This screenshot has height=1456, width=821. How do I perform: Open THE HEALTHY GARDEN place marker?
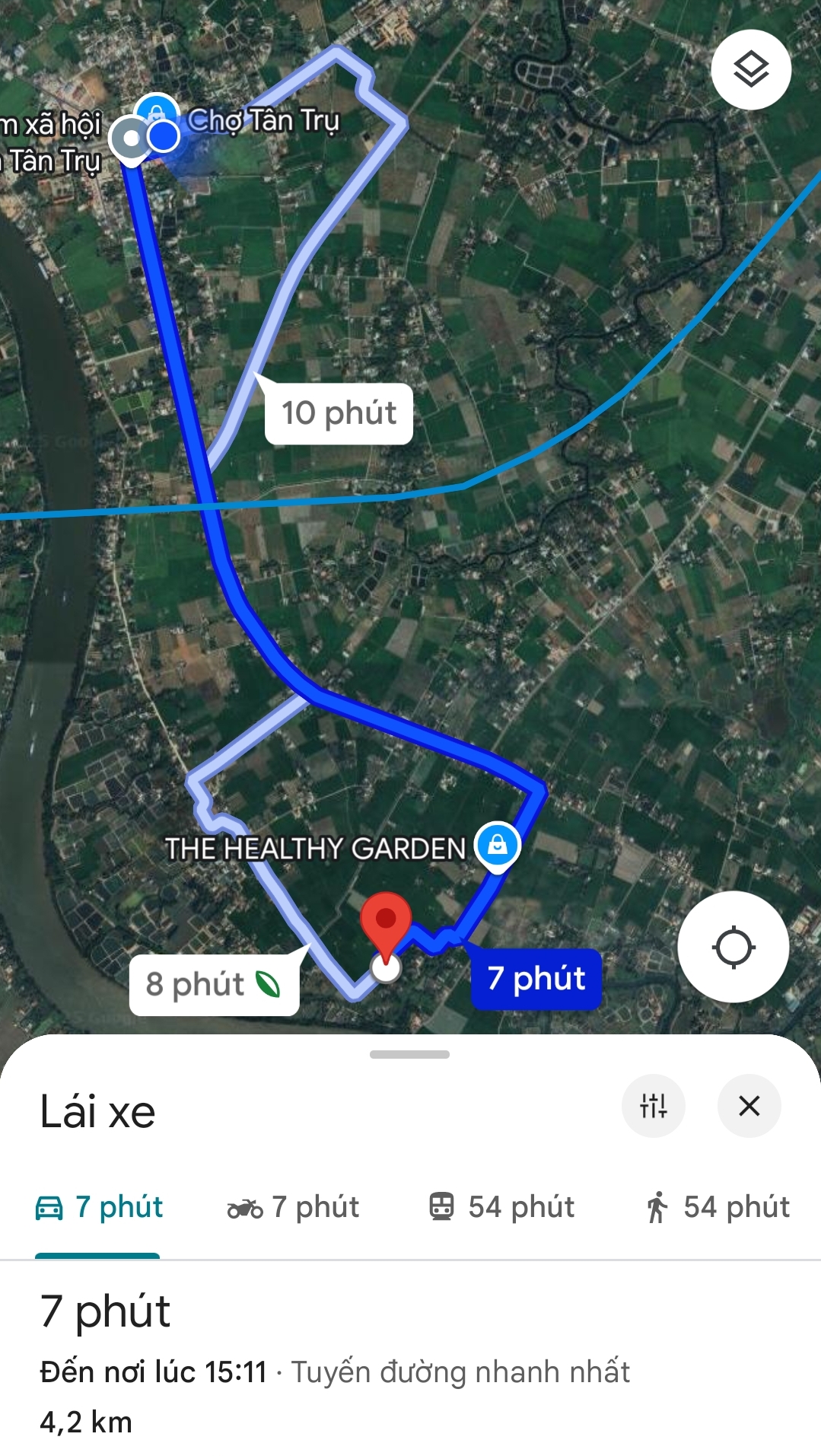pos(497,846)
